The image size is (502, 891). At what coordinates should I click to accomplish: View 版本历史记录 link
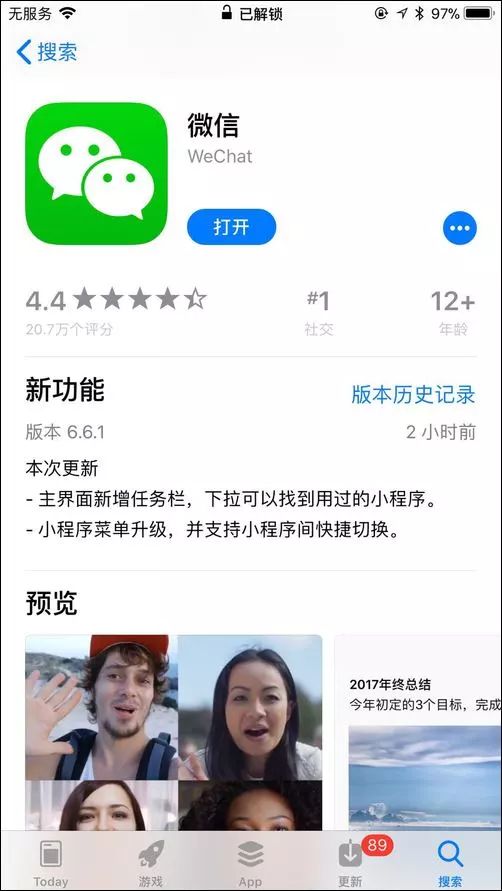tap(413, 394)
